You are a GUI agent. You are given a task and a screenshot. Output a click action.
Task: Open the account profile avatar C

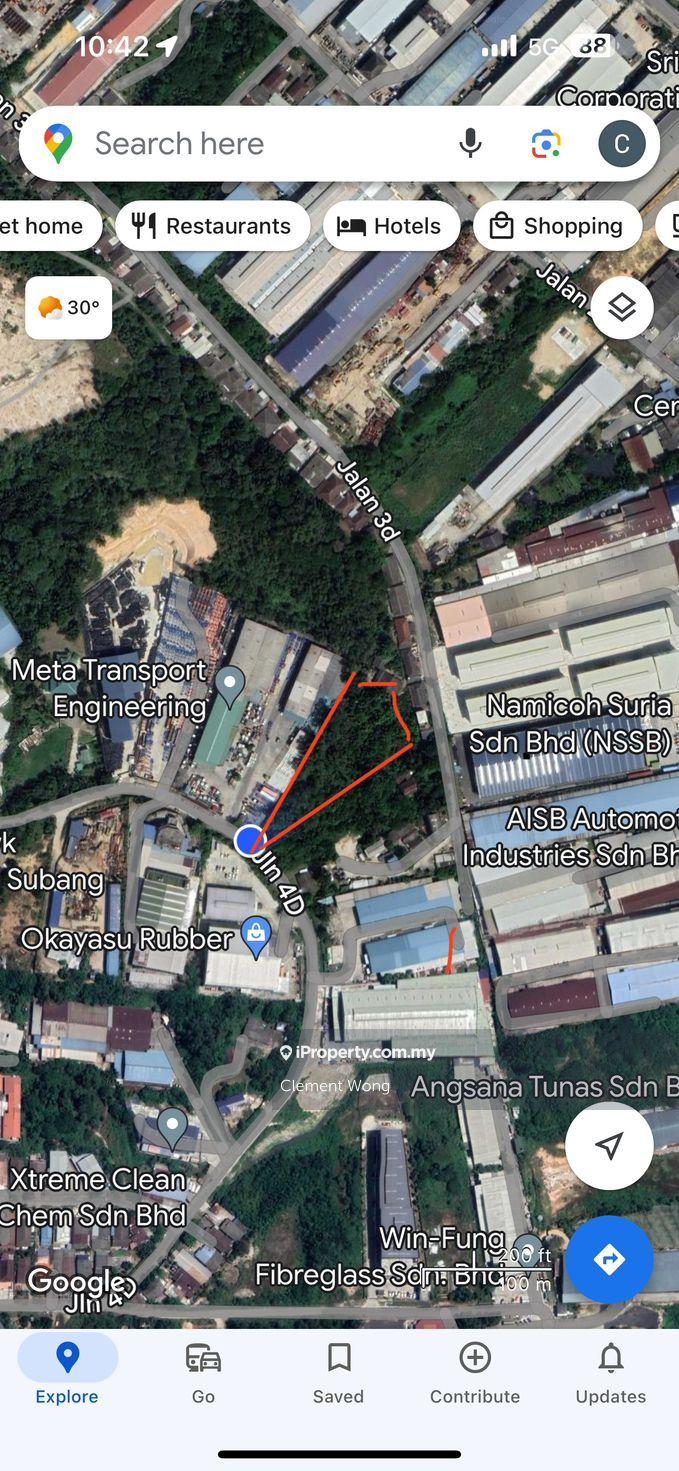click(621, 144)
